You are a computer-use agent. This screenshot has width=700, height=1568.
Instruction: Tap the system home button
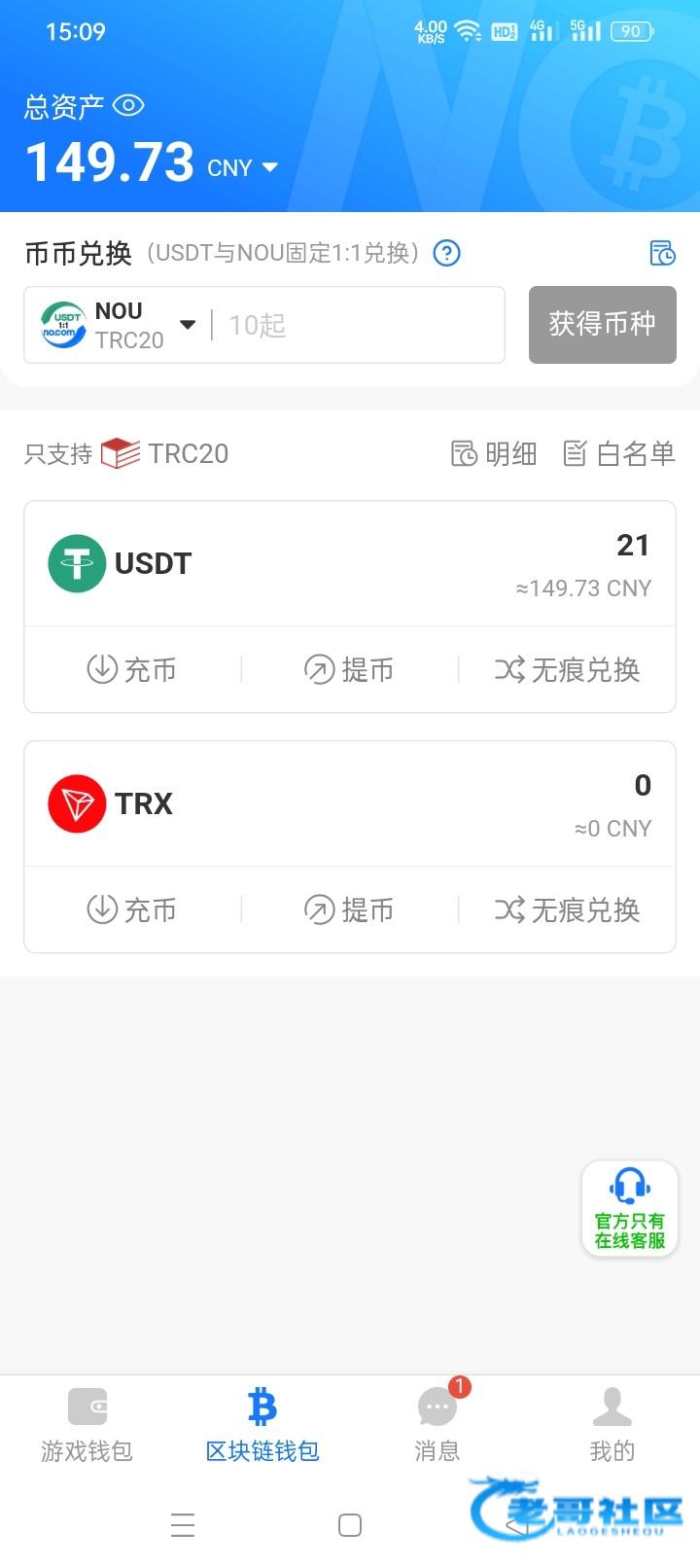point(350,1525)
